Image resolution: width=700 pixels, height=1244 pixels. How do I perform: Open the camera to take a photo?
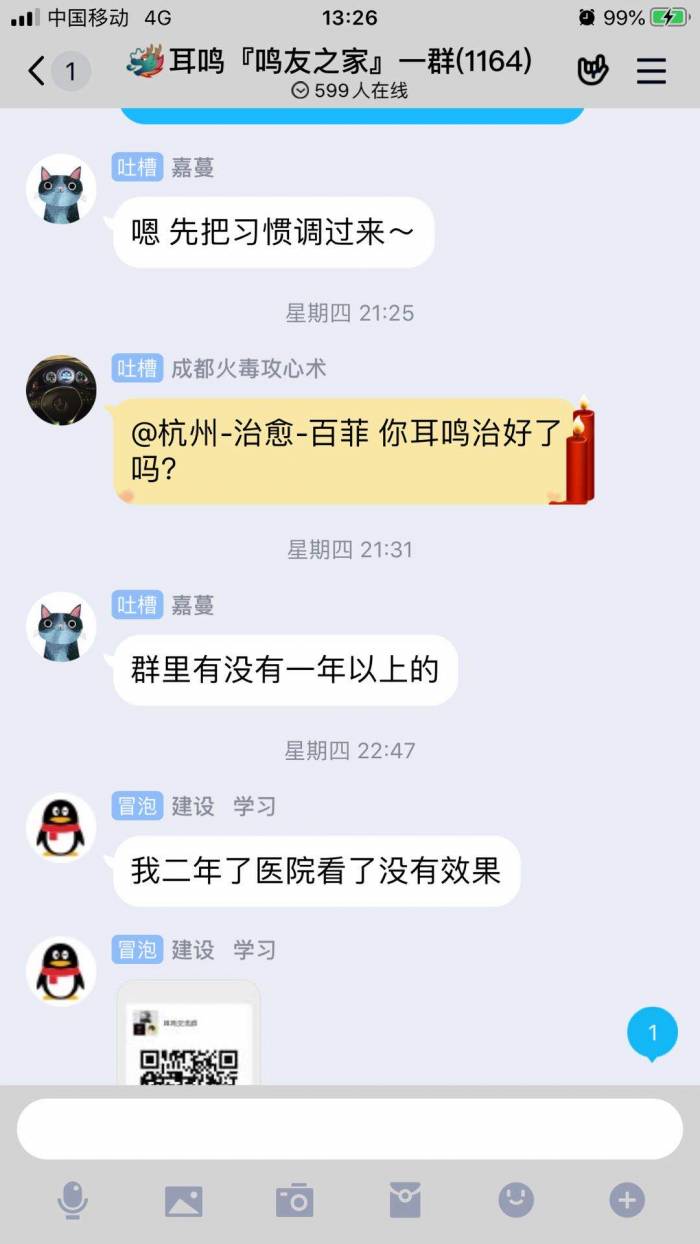295,1200
